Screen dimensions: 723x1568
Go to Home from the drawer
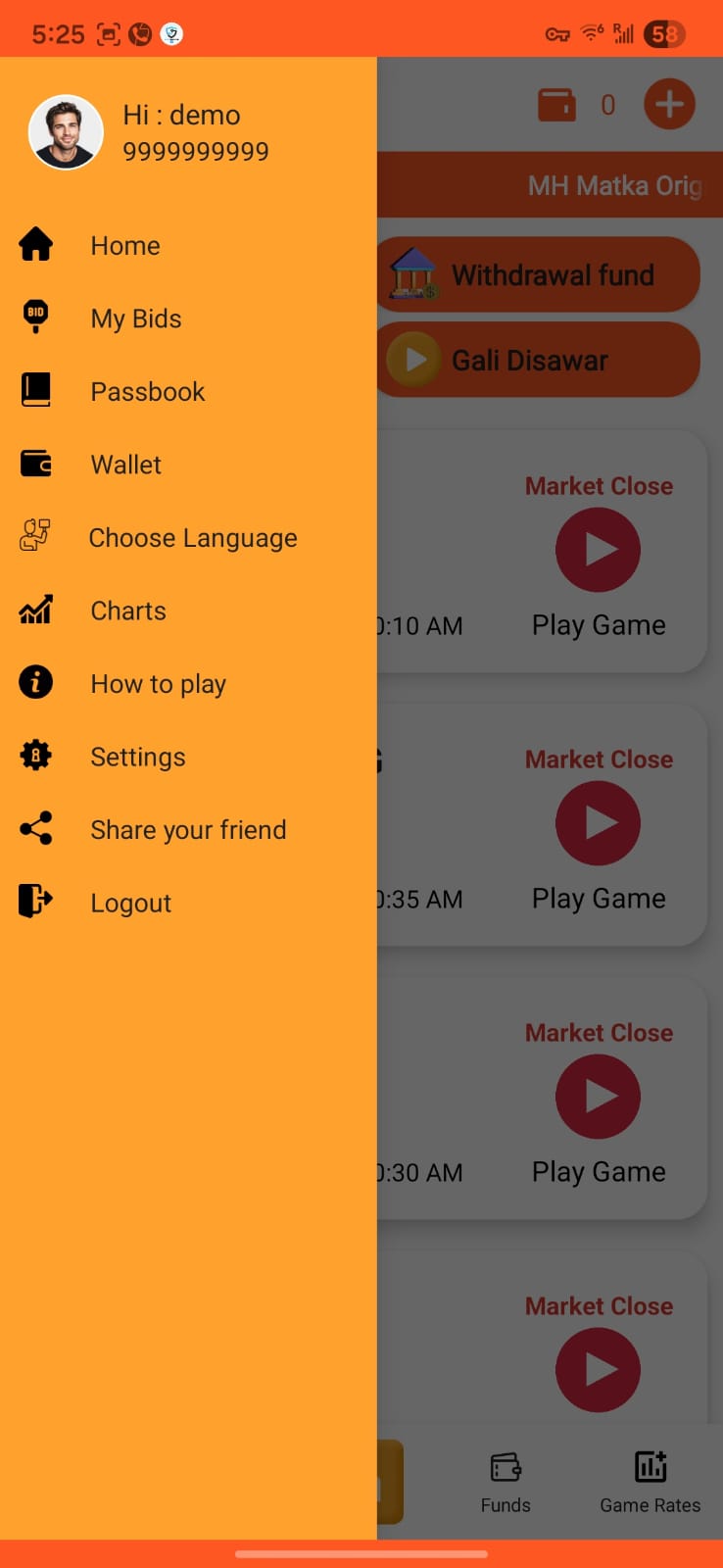[124, 245]
